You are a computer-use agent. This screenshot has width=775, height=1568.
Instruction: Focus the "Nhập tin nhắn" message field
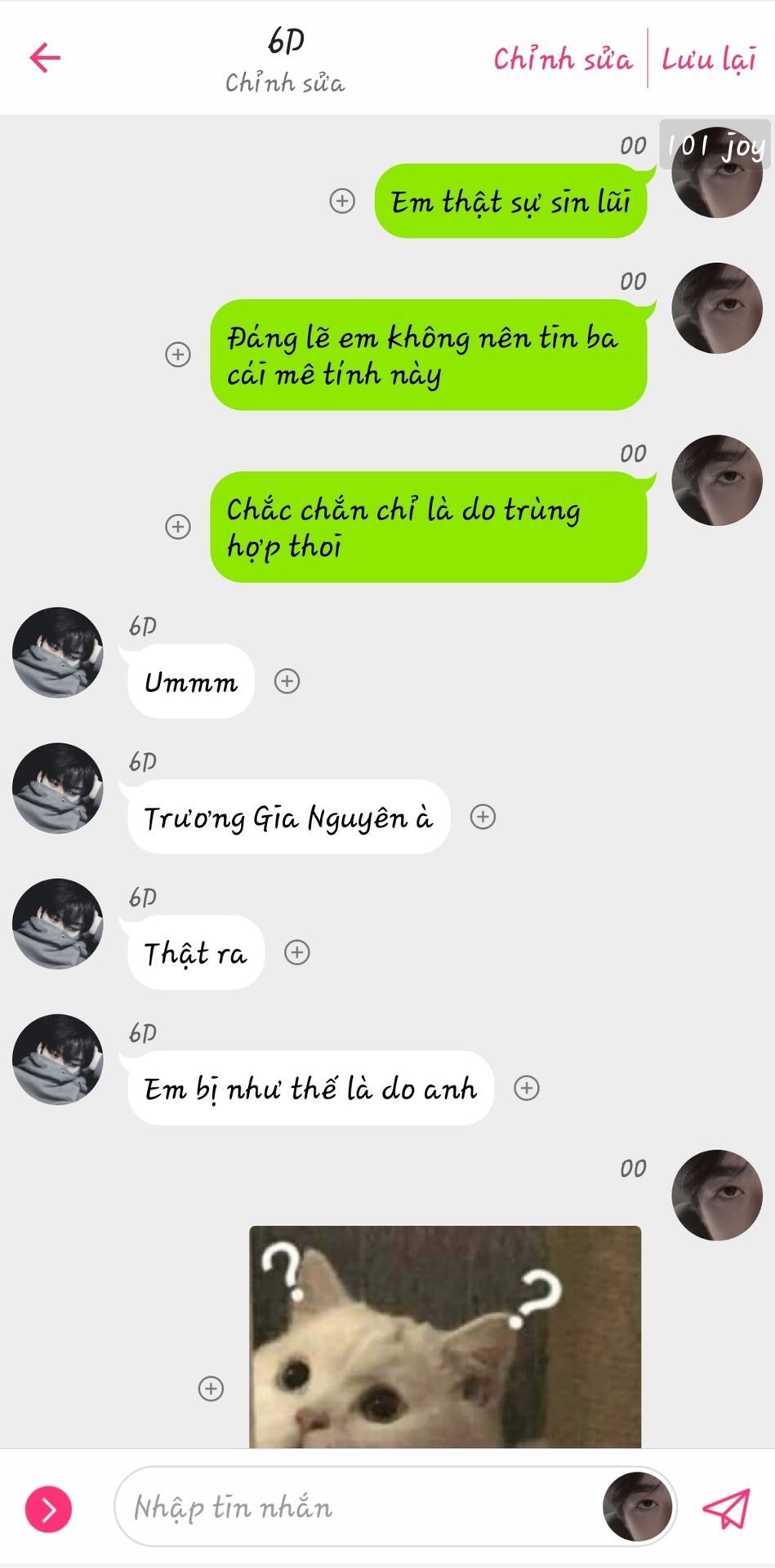[x=359, y=1507]
